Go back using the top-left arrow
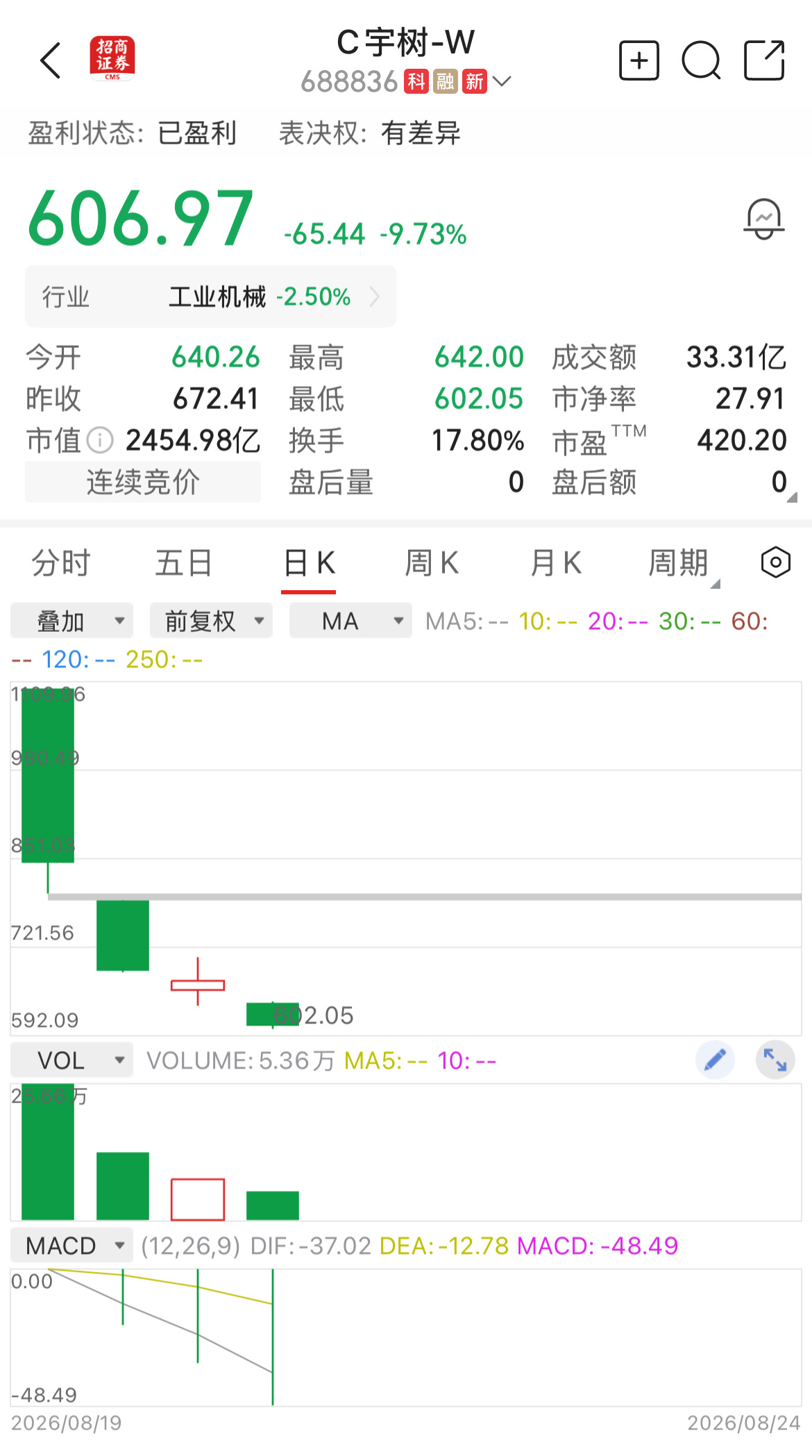The height and width of the screenshot is (1456, 812). point(51,60)
